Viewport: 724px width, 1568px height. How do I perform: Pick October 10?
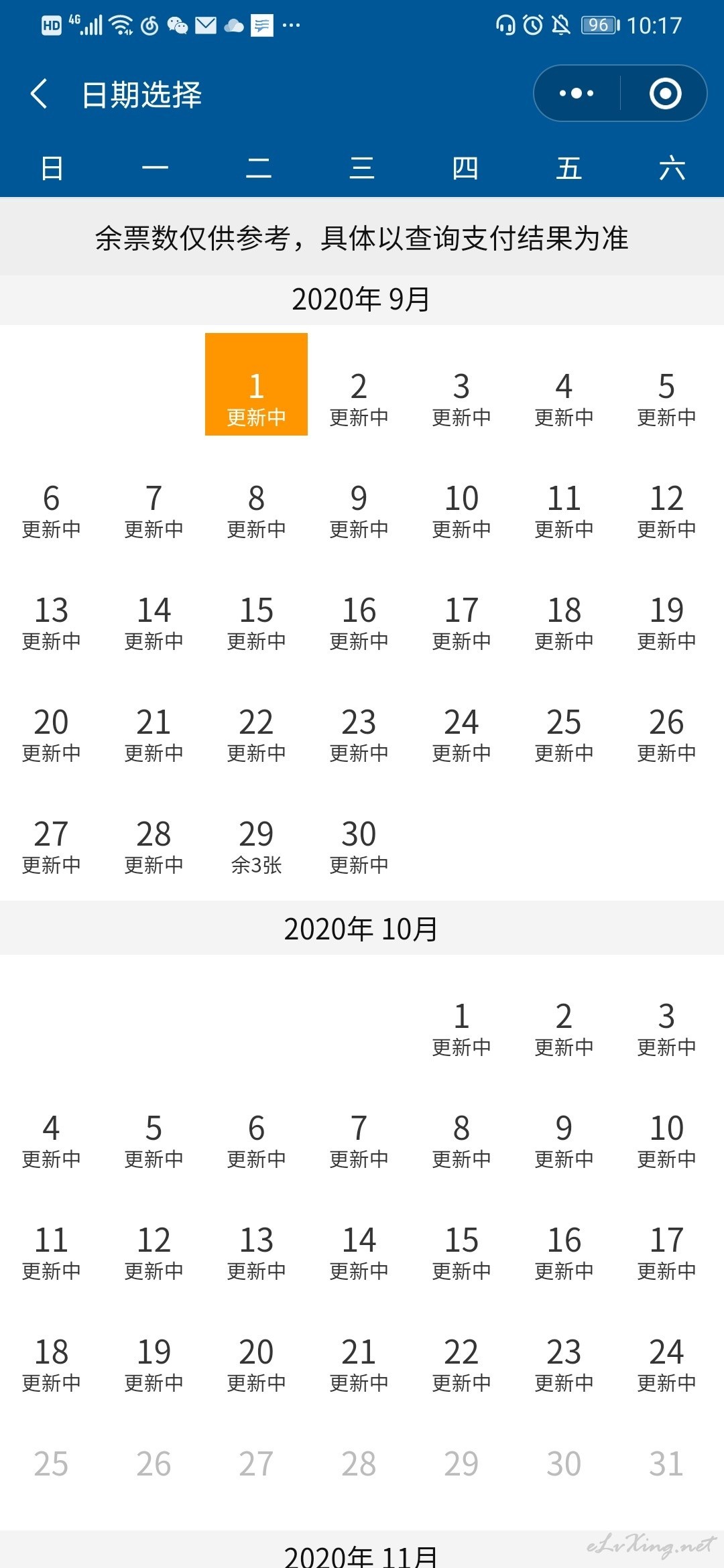[x=666, y=1140]
